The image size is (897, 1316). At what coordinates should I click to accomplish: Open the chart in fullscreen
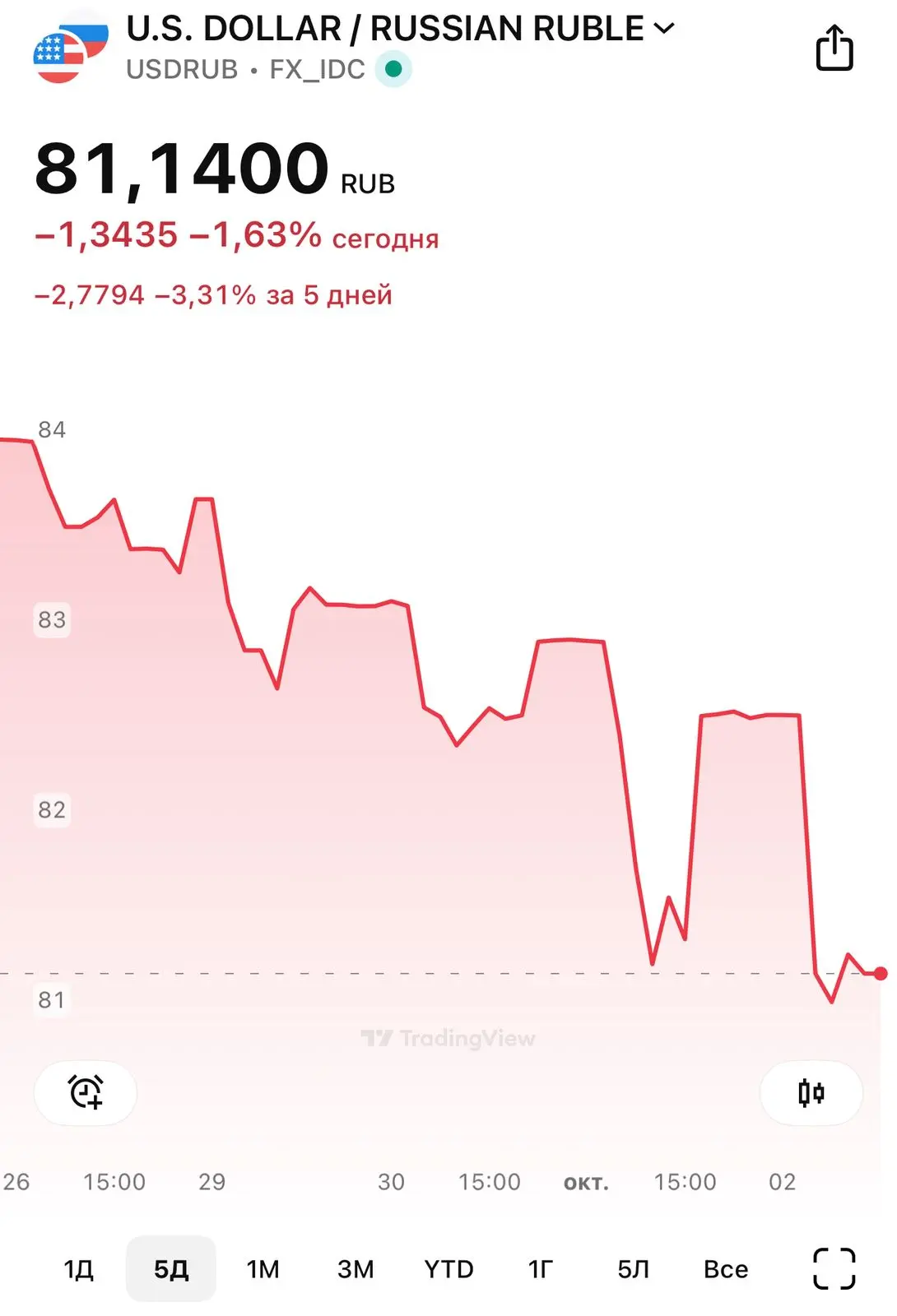(x=834, y=1268)
